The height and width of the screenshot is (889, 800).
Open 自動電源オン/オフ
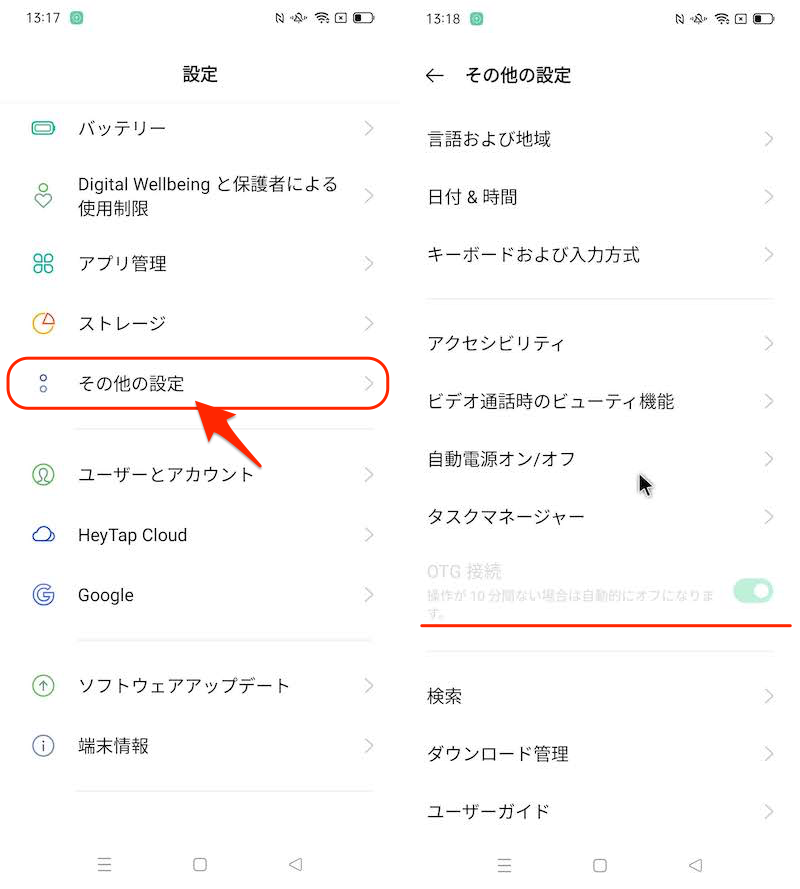[598, 459]
